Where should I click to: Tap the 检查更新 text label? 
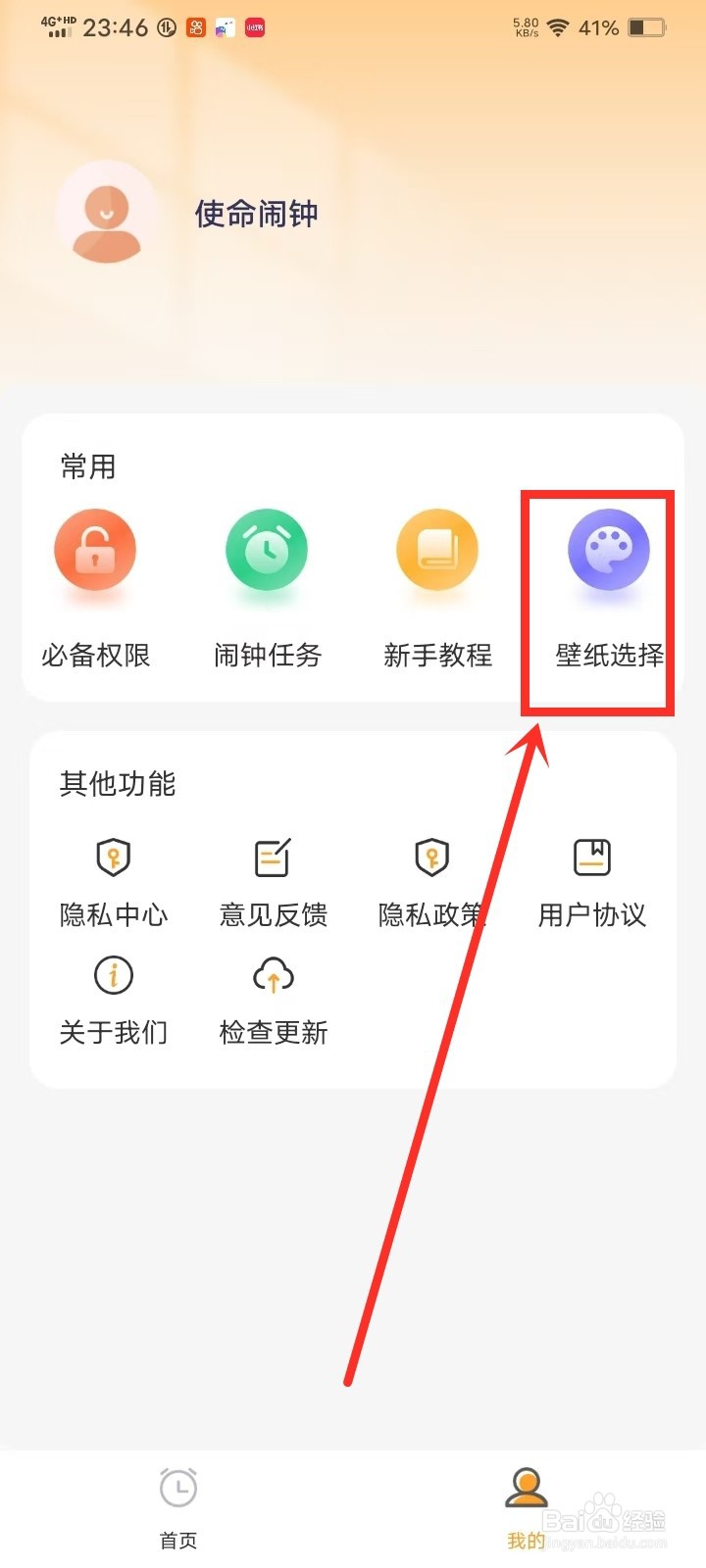coord(272,1032)
